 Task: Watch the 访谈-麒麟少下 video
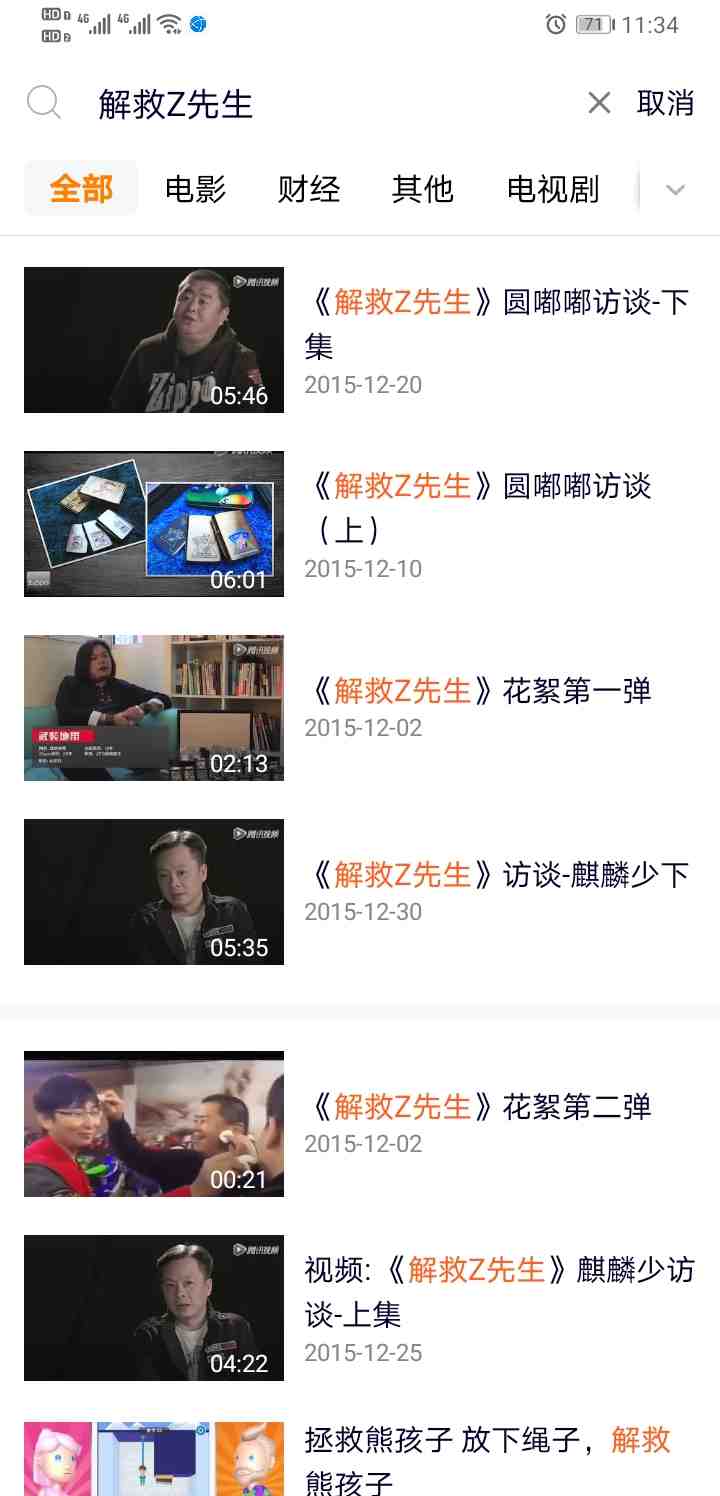pos(360,892)
